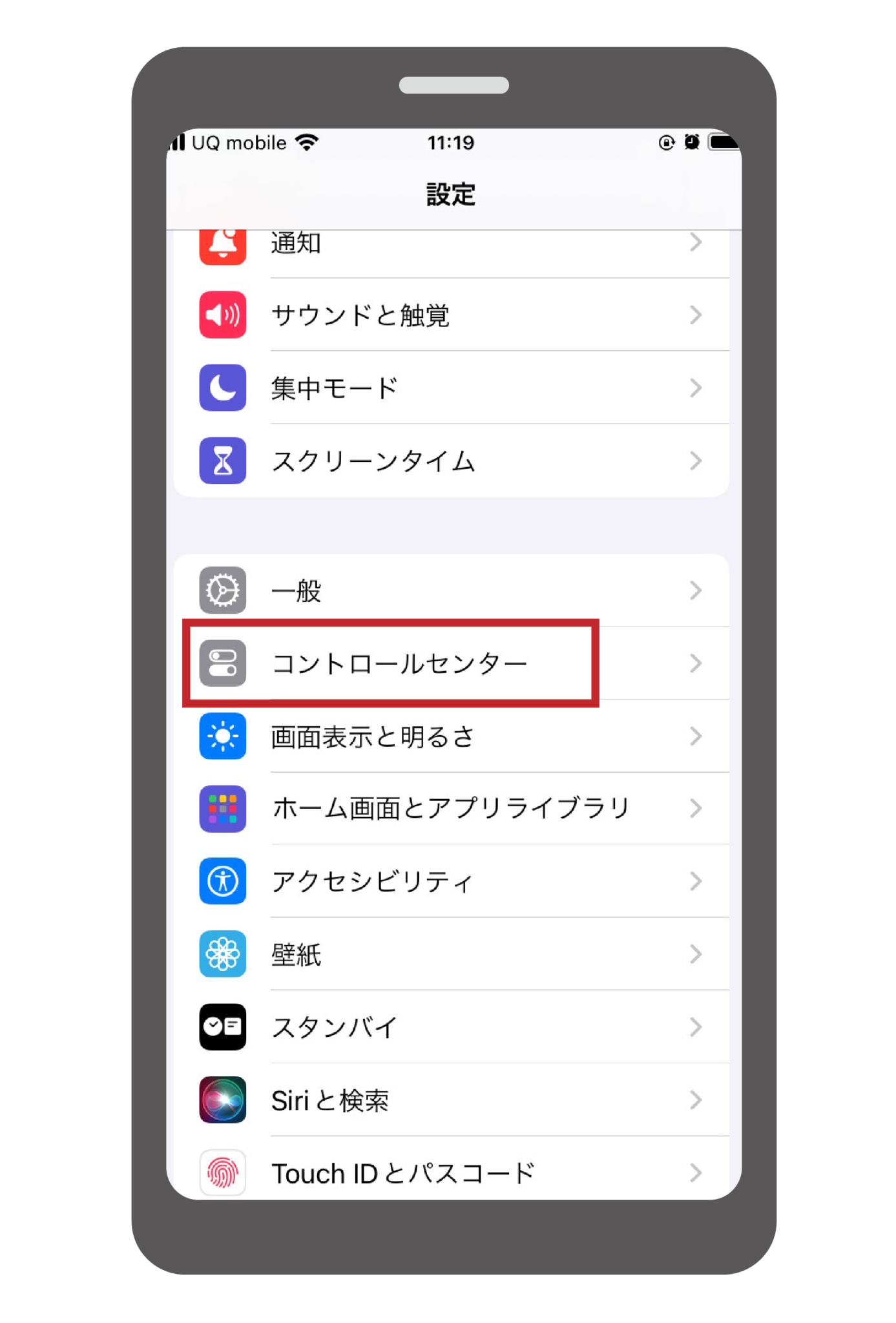
Task: Open Siriと検索 settings
Action: [451, 1100]
